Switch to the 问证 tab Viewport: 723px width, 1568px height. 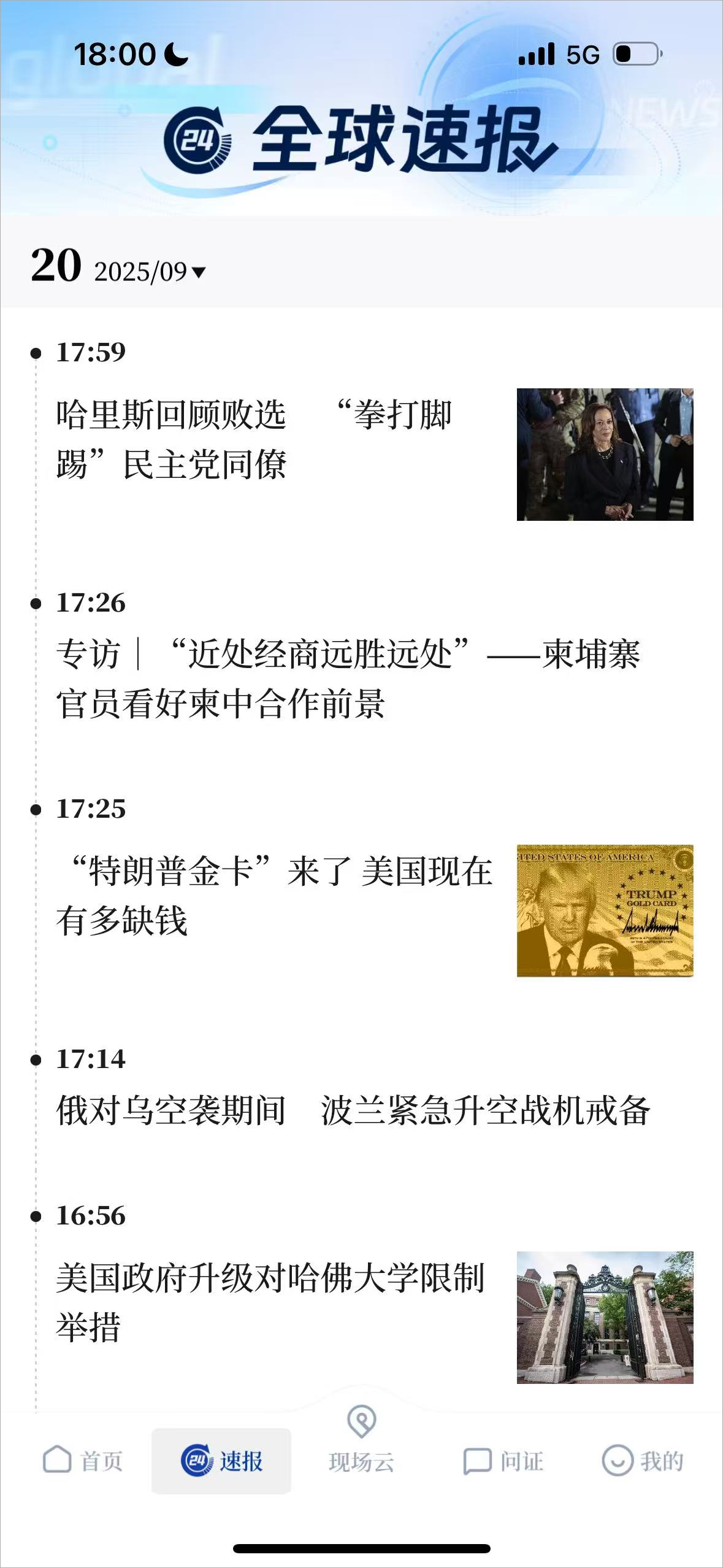[503, 1461]
